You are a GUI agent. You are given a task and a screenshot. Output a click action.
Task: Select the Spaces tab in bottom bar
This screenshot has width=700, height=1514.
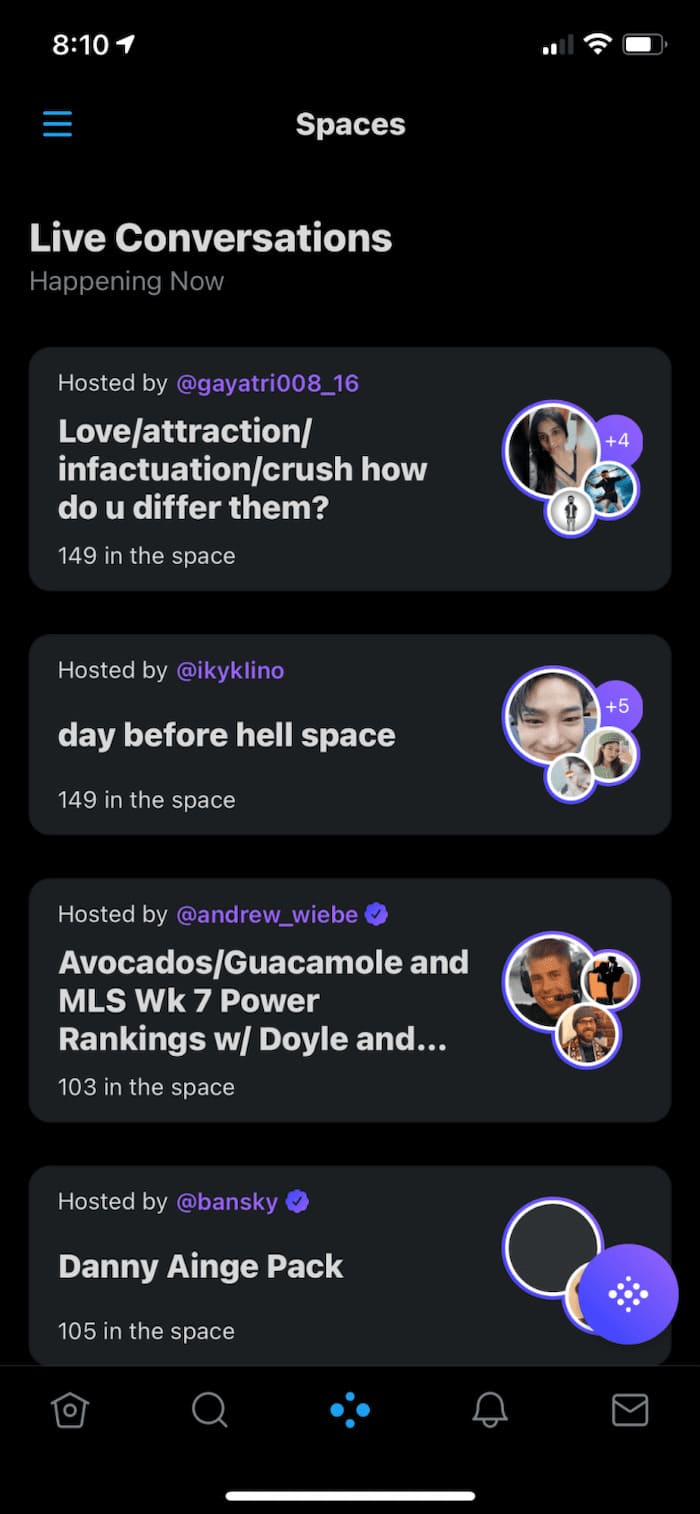(350, 1410)
